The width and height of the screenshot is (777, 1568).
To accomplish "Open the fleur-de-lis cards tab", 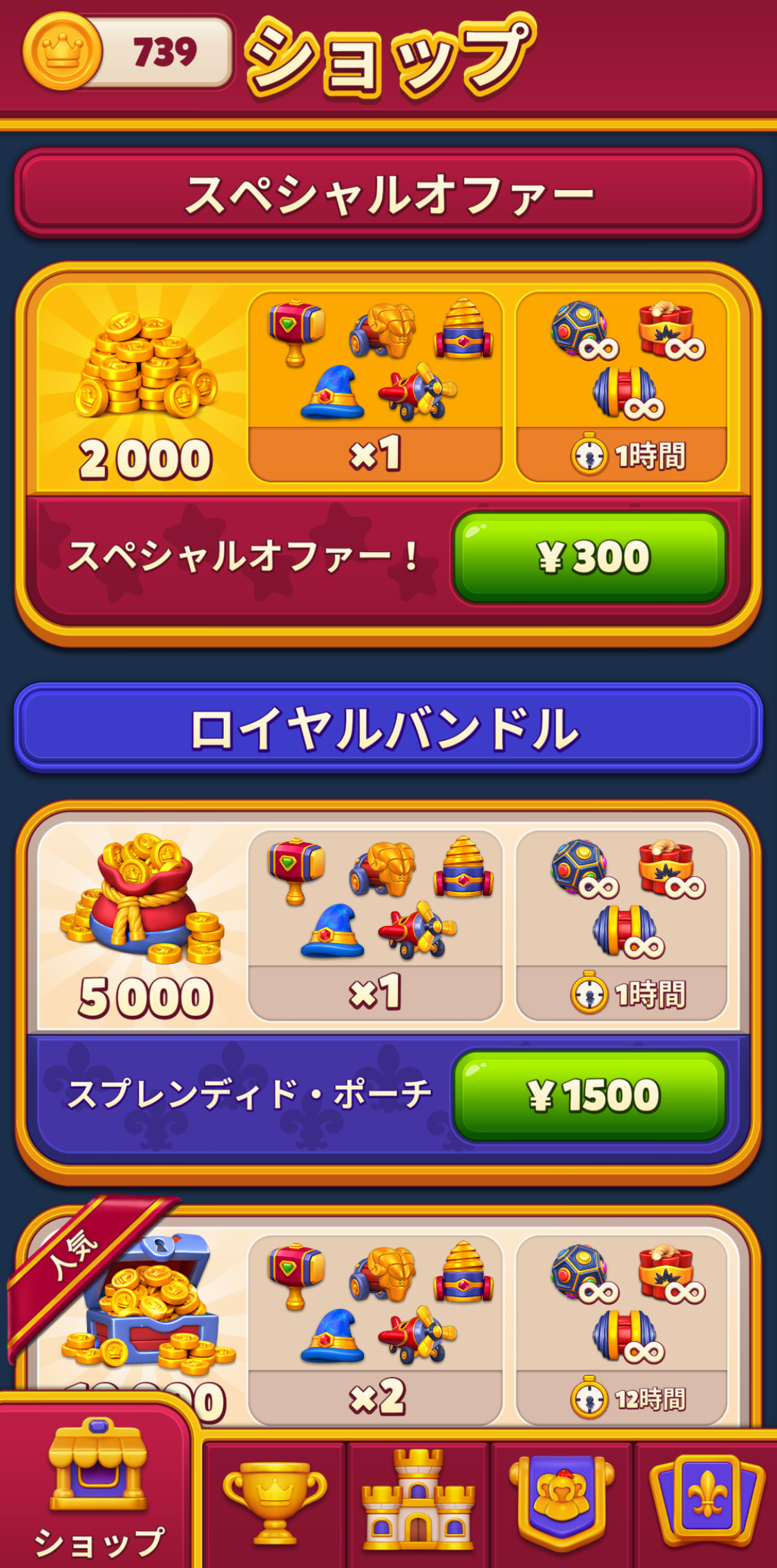I will click(x=707, y=1501).
